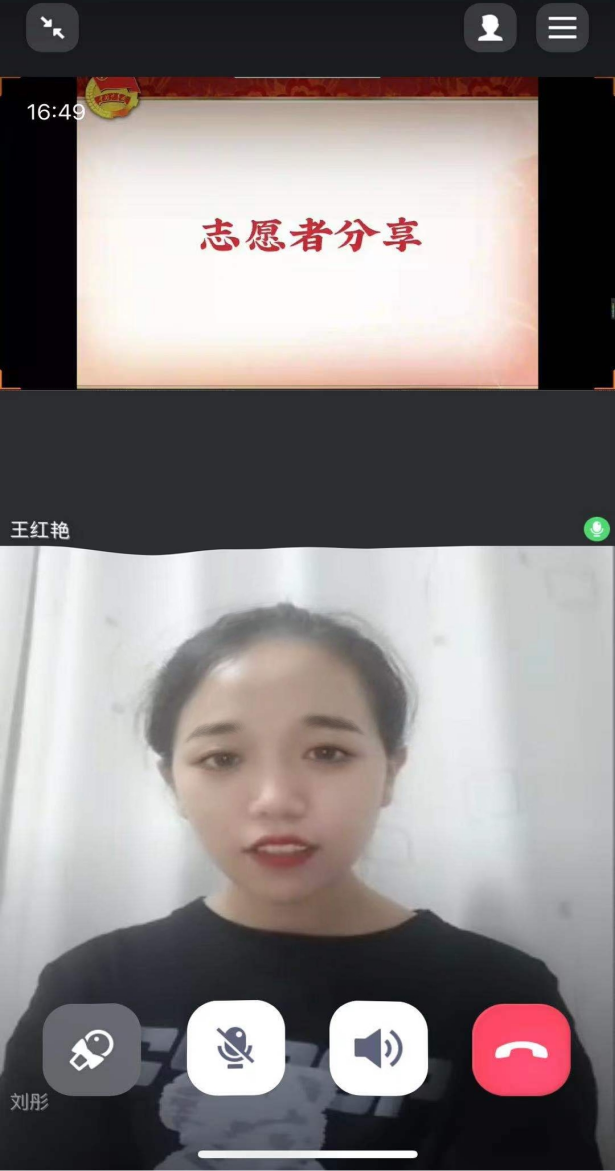Open the participants list
This screenshot has width=615, height=1171.
pos(490,28)
